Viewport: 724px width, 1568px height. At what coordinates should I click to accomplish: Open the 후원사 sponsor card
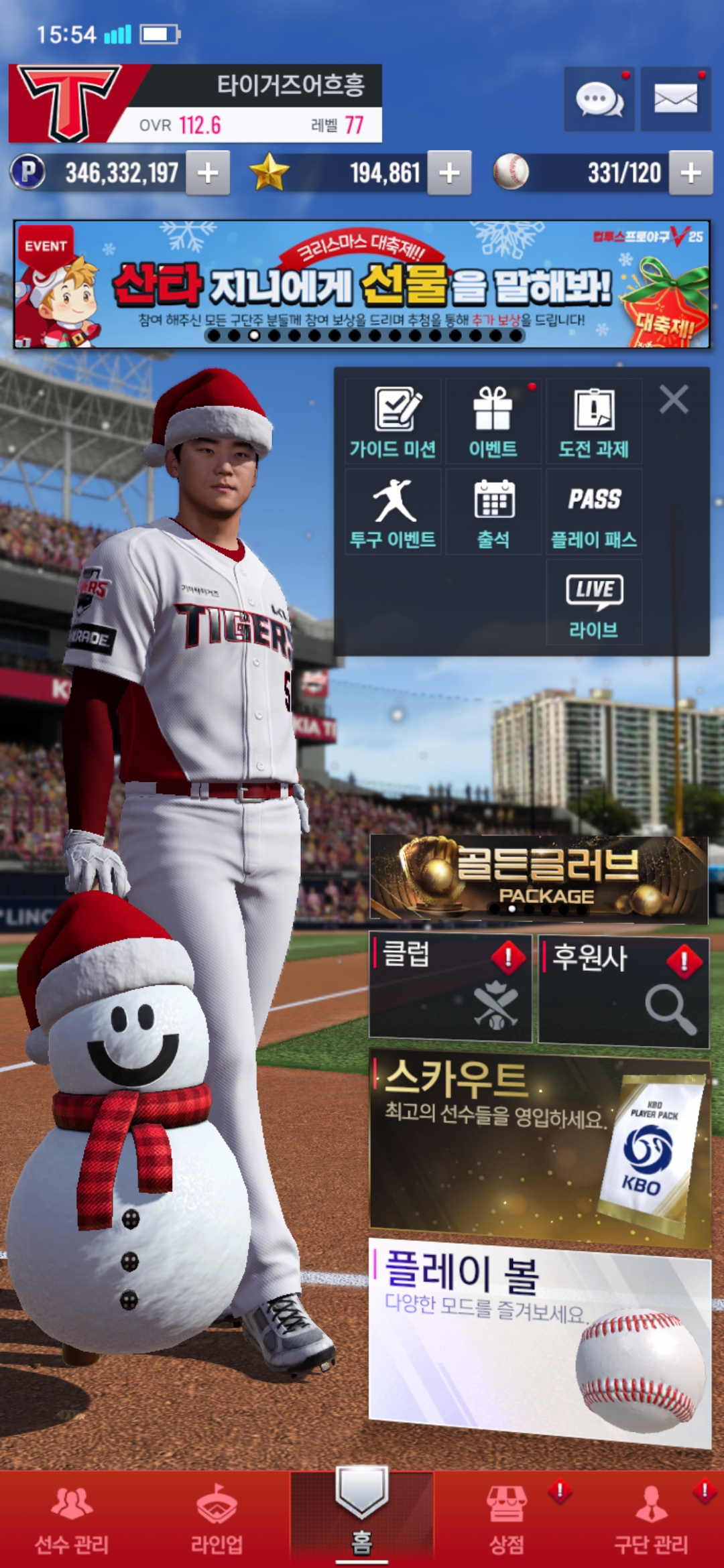tap(623, 991)
